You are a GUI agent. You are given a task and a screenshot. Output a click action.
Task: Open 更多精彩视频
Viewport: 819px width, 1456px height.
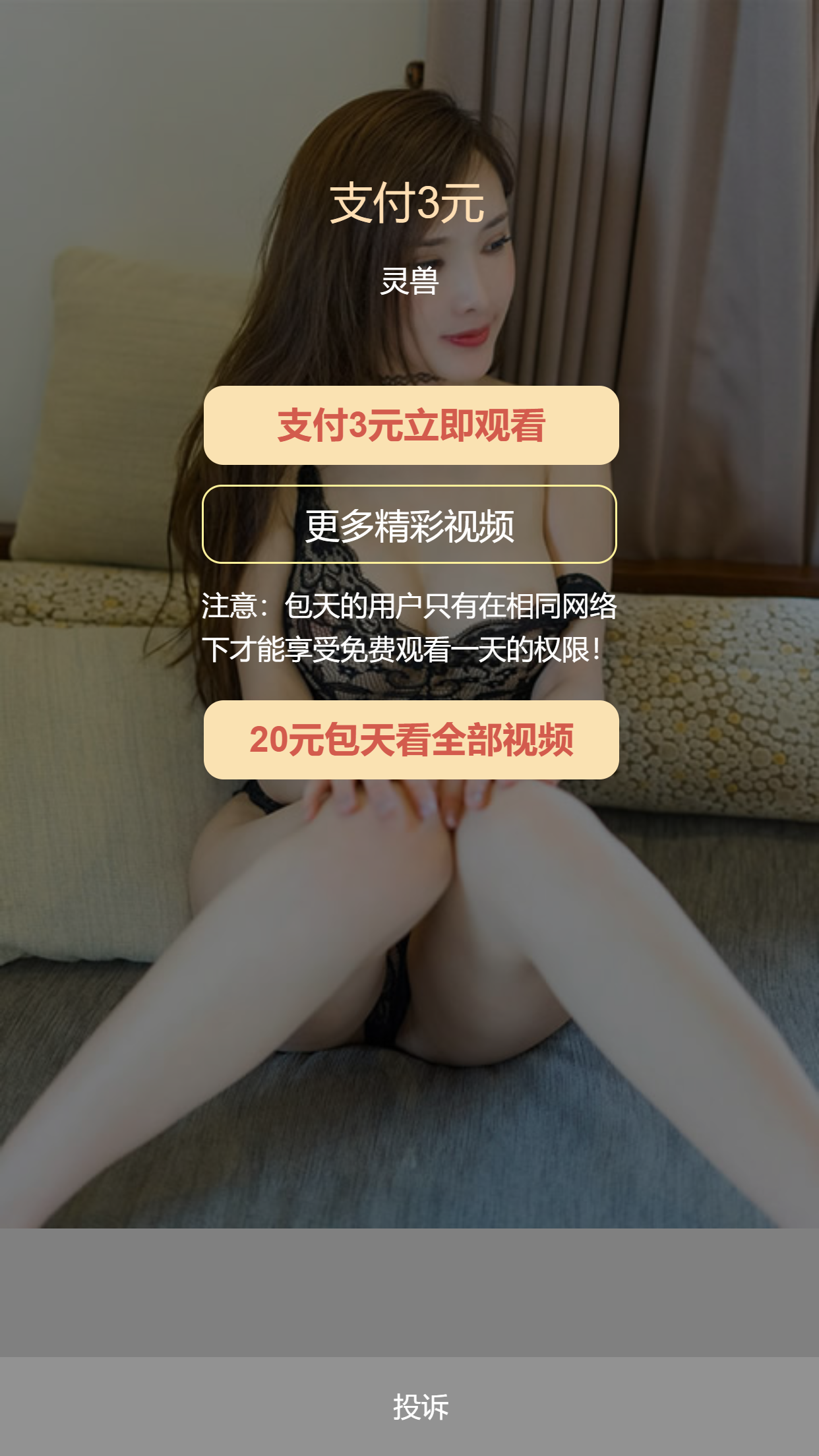point(409,525)
